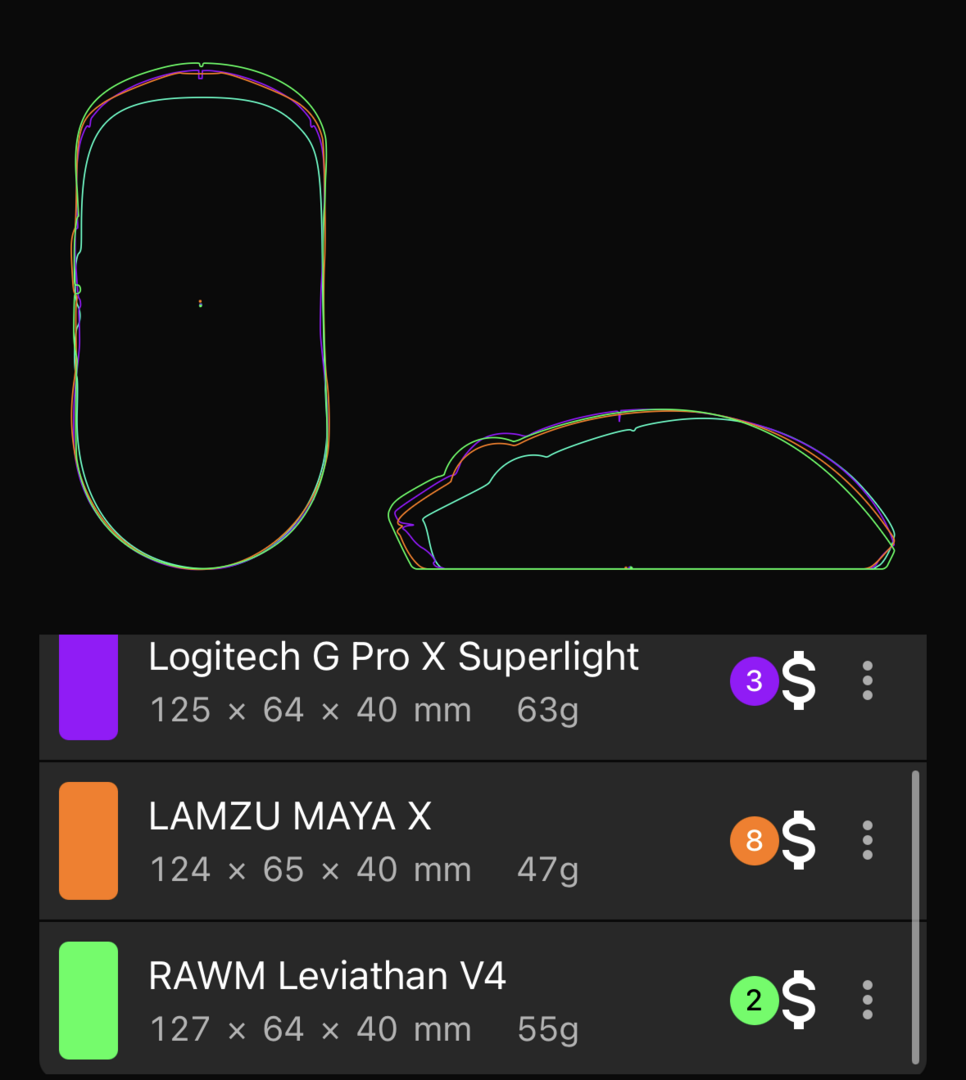Open overflow menu for LAMZU MAYA X
This screenshot has height=1080, width=966.
tap(867, 840)
